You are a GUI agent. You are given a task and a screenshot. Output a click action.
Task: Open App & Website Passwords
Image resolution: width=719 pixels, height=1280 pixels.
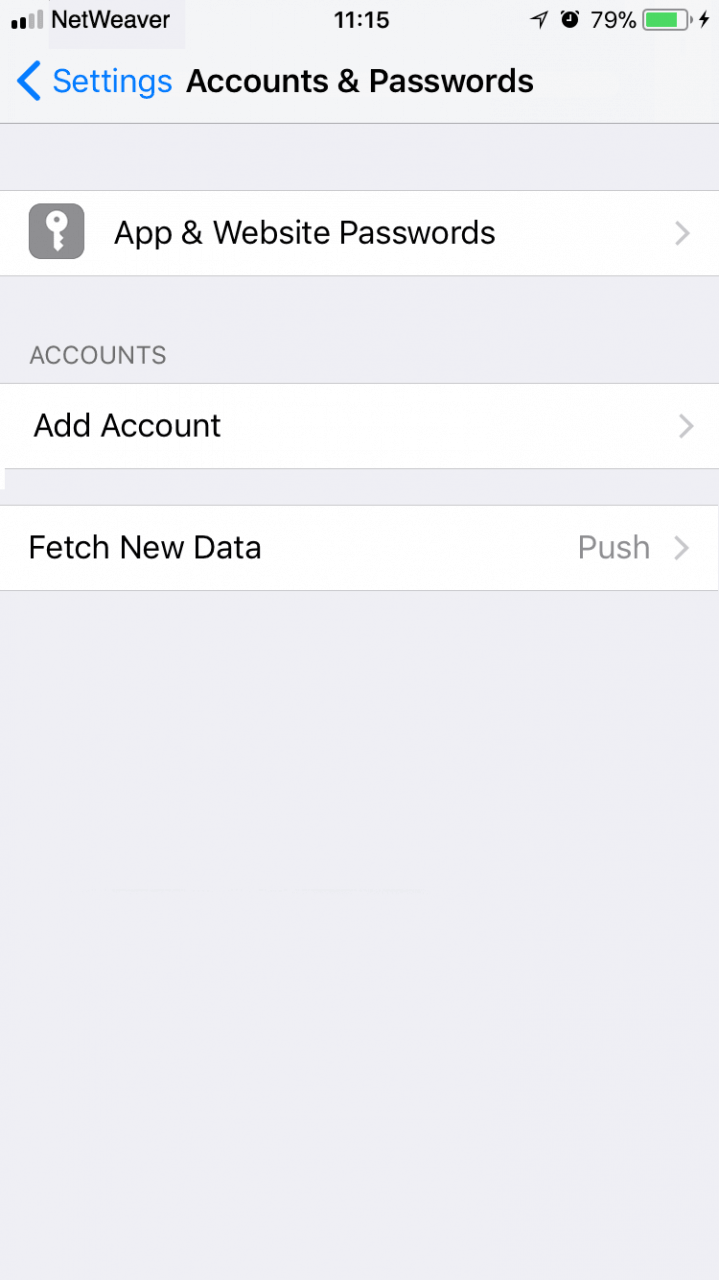[x=359, y=233]
